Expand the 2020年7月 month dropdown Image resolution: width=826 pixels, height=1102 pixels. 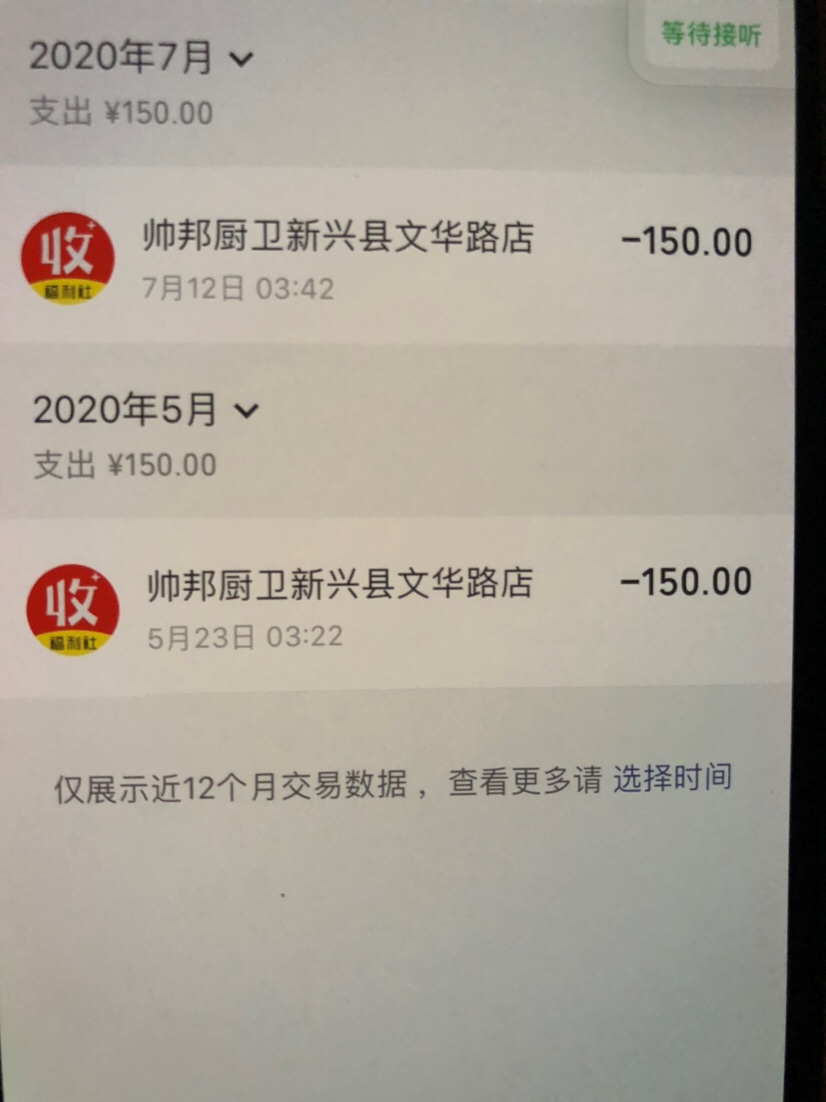(241, 59)
